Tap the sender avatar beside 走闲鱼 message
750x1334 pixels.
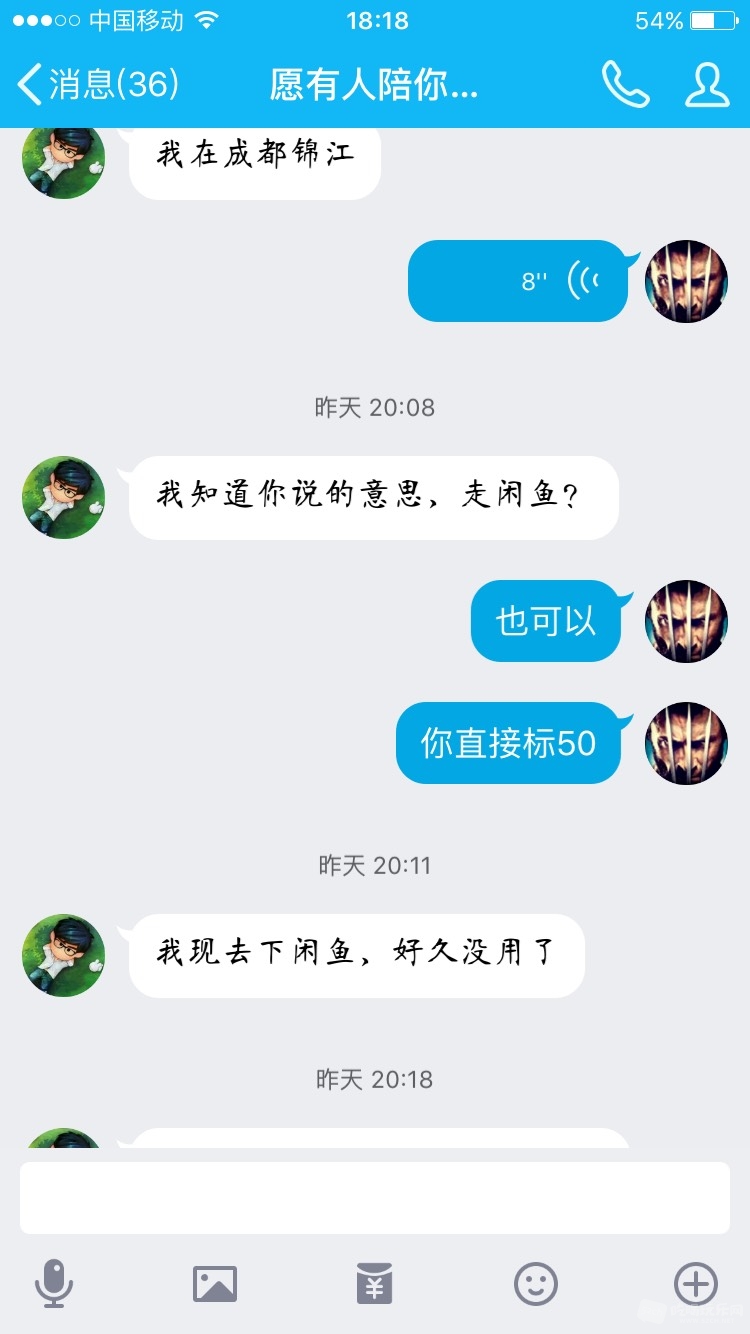(x=64, y=498)
